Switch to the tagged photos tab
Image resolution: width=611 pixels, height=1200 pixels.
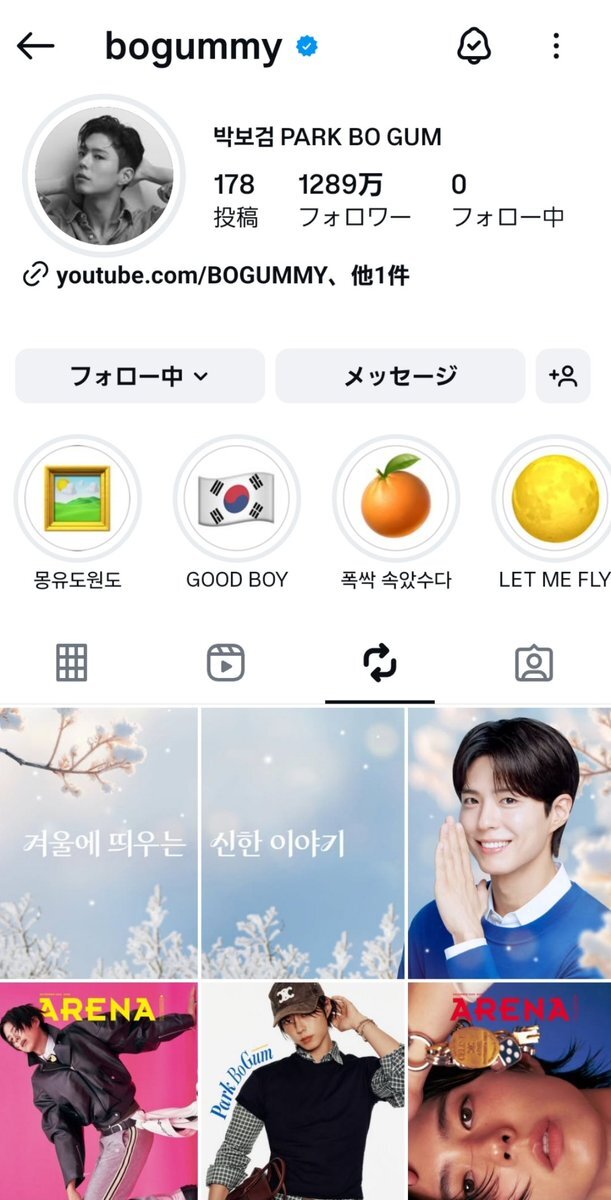[x=534, y=663]
